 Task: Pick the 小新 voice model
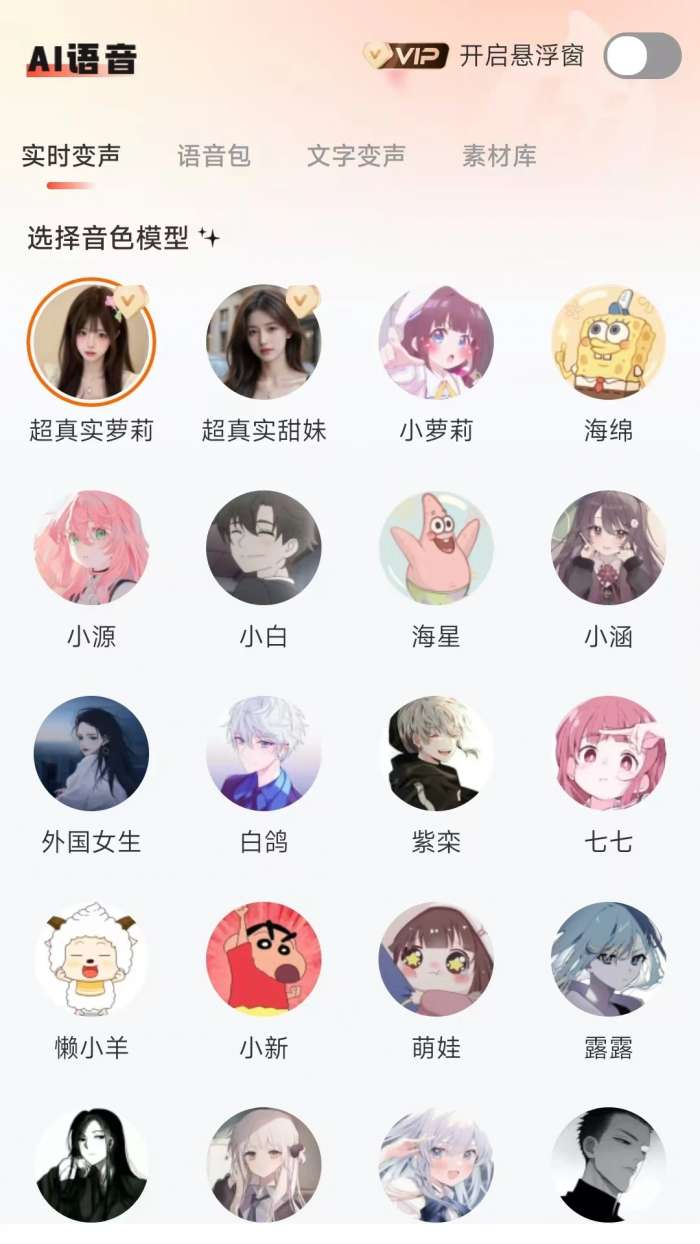click(x=264, y=959)
